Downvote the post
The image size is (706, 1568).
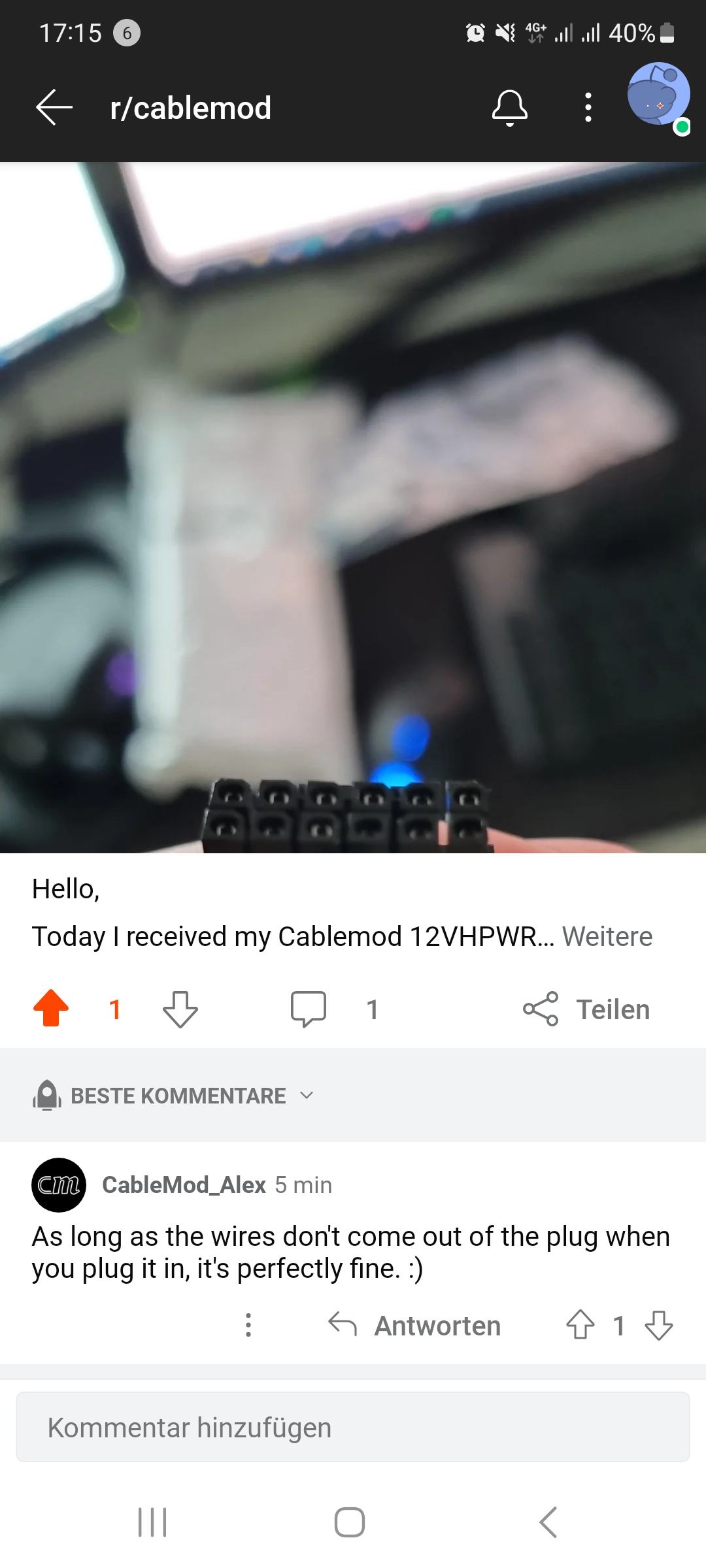click(180, 1009)
